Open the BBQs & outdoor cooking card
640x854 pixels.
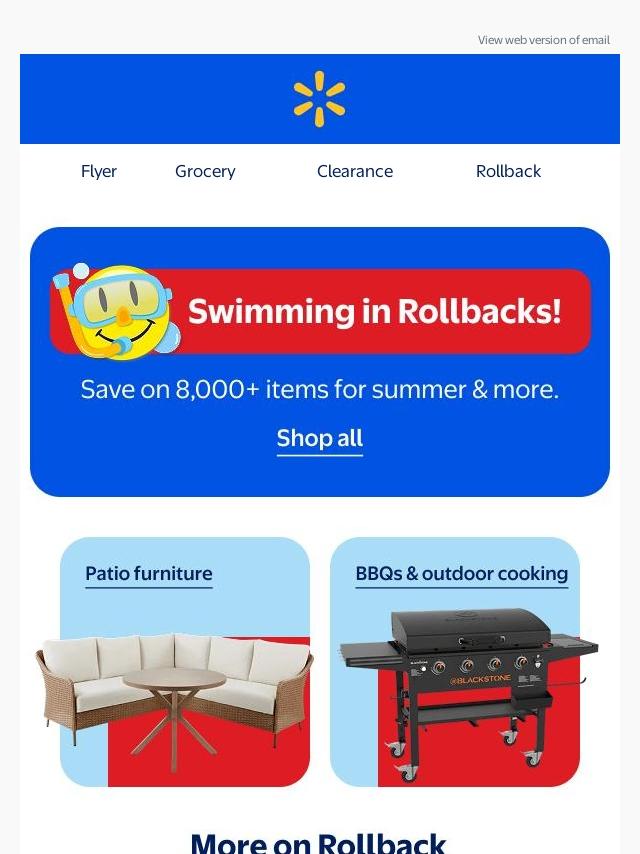(x=455, y=661)
